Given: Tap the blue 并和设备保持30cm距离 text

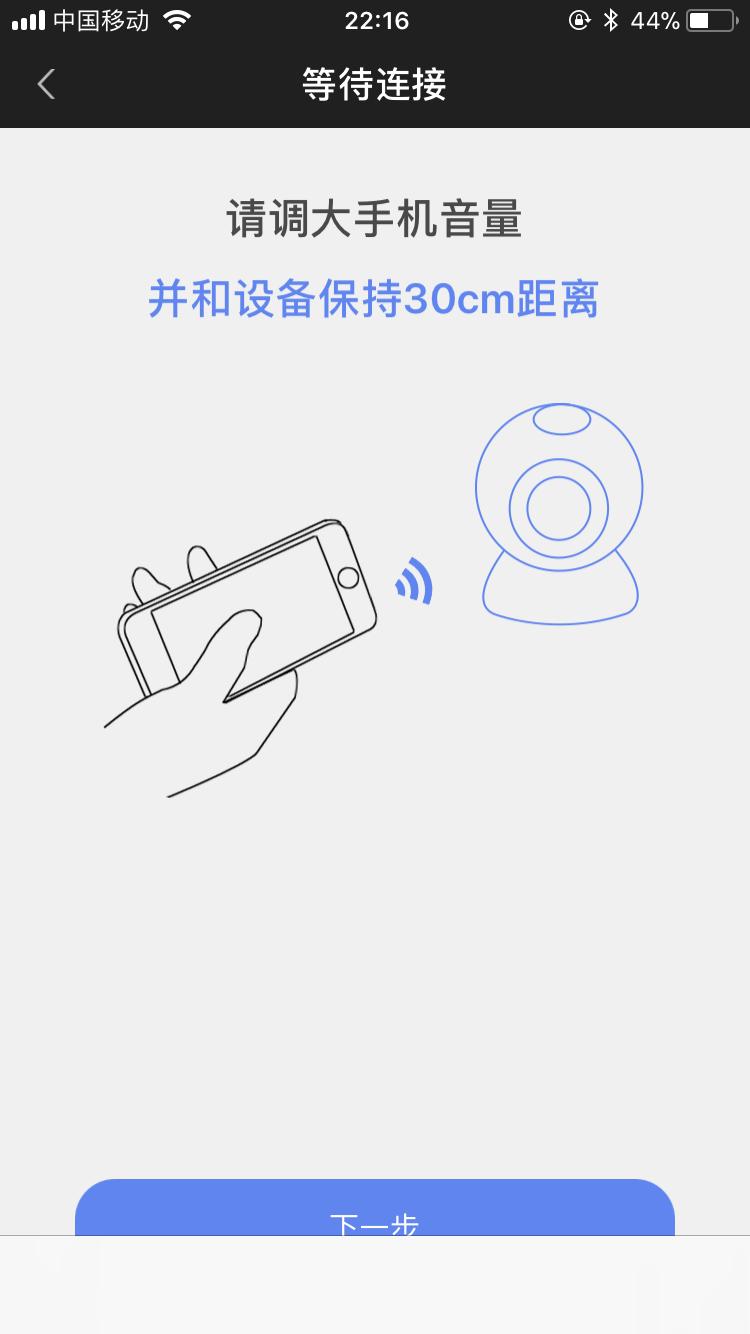Looking at the screenshot, I should pyautogui.click(x=374, y=299).
